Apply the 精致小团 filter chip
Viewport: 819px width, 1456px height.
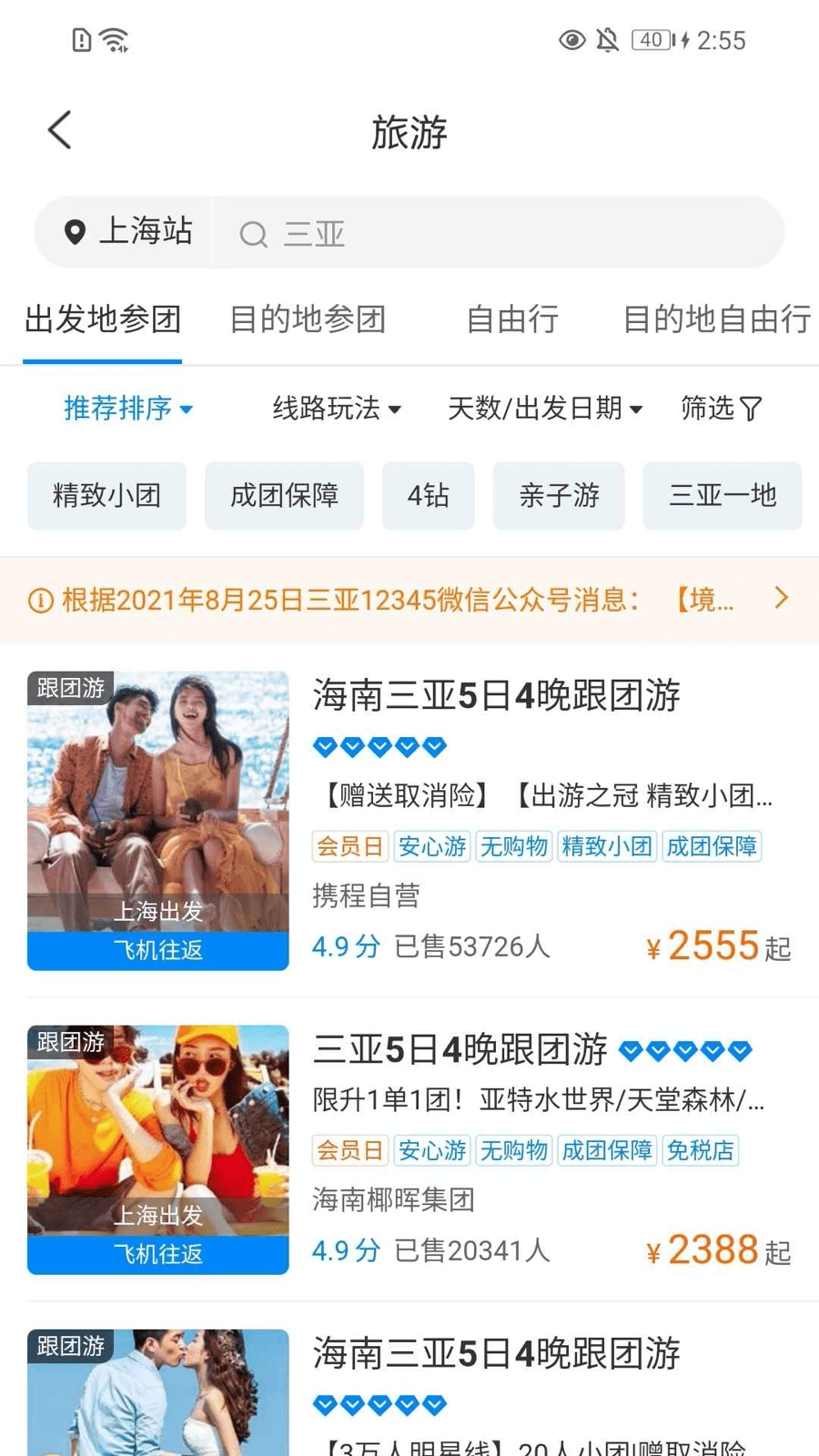106,496
